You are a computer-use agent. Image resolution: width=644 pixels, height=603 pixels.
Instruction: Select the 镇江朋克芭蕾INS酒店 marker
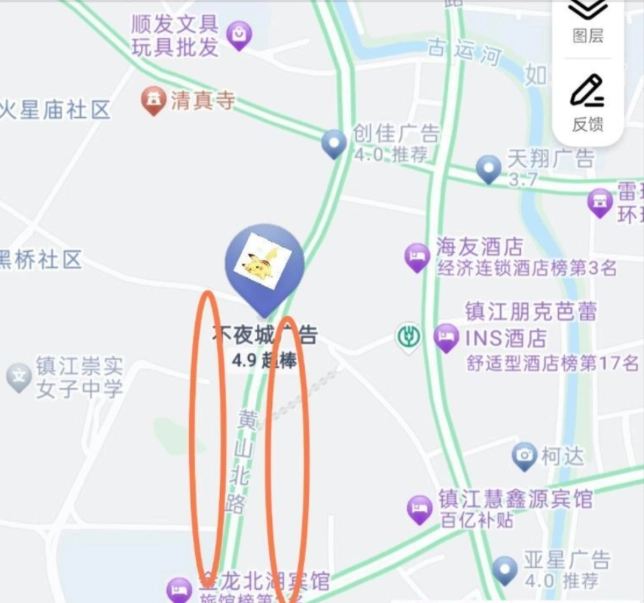coord(446,337)
